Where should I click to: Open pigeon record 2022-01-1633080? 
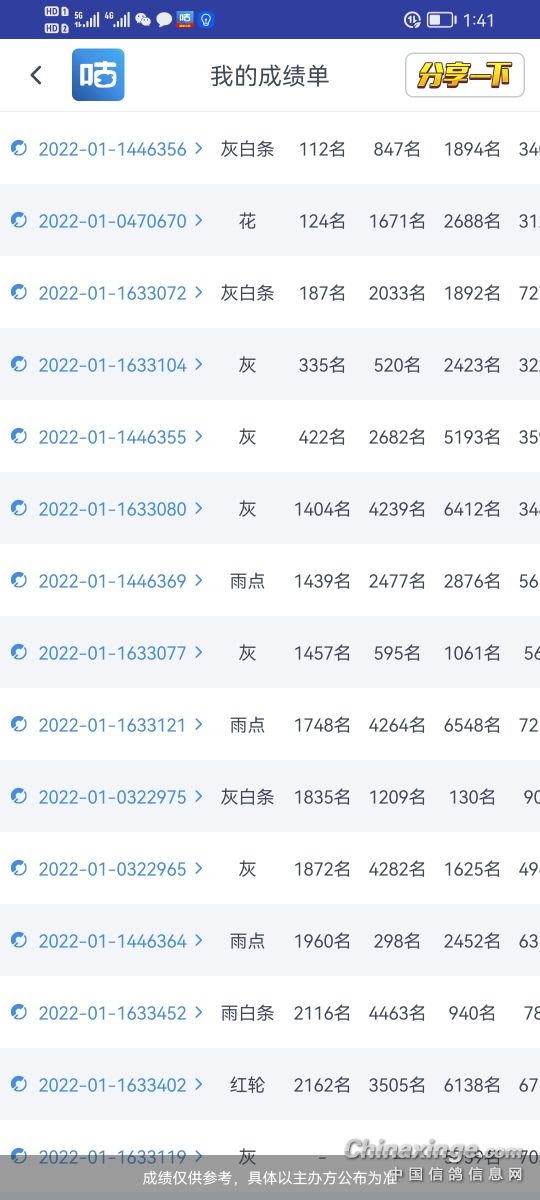coord(113,509)
